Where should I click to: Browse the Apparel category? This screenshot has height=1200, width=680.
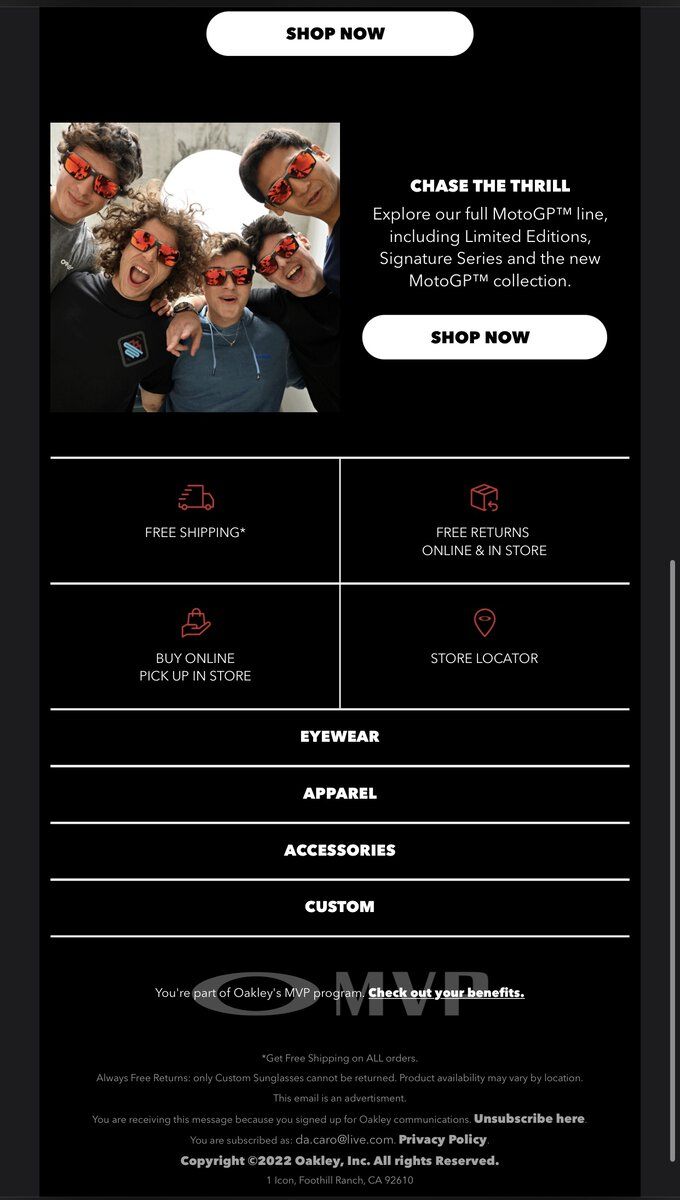click(x=339, y=794)
